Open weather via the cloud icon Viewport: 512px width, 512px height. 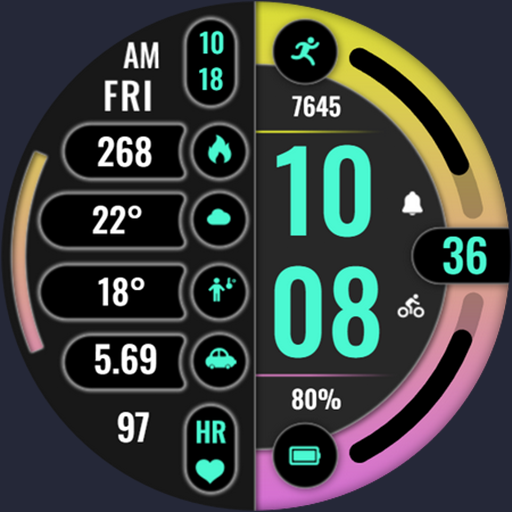[220, 219]
